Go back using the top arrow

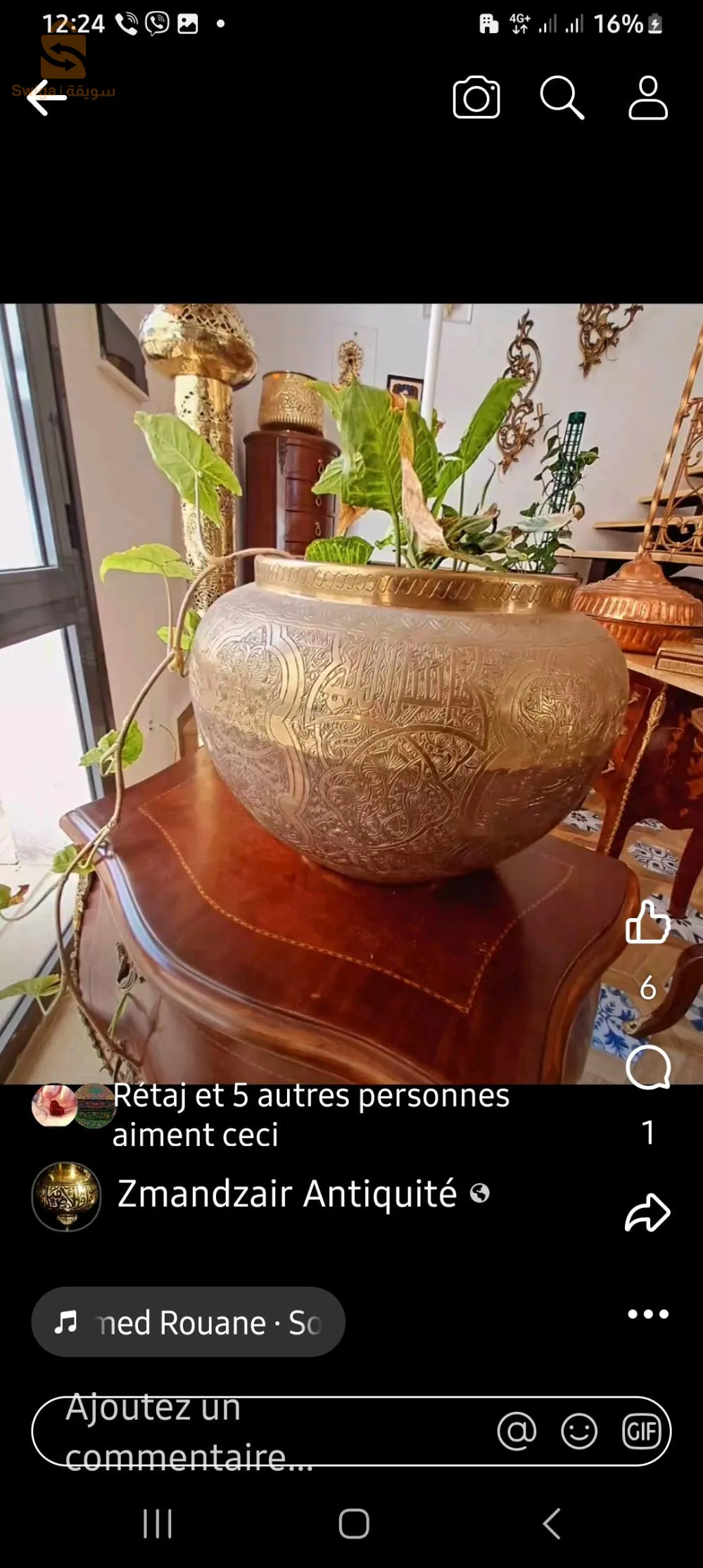point(46,97)
